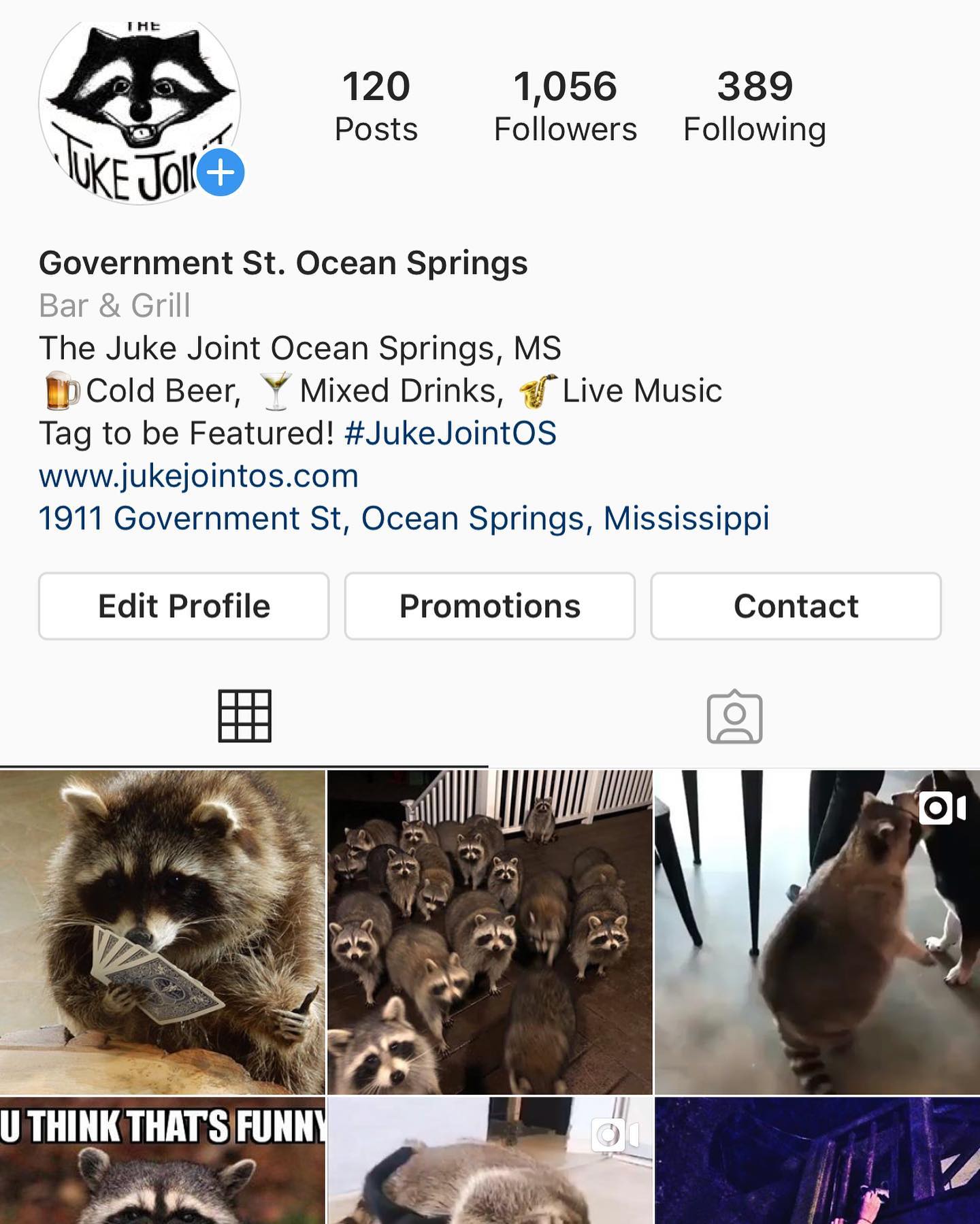Open the dark blue night photo post
The width and height of the screenshot is (980, 1224).
(x=817, y=1161)
